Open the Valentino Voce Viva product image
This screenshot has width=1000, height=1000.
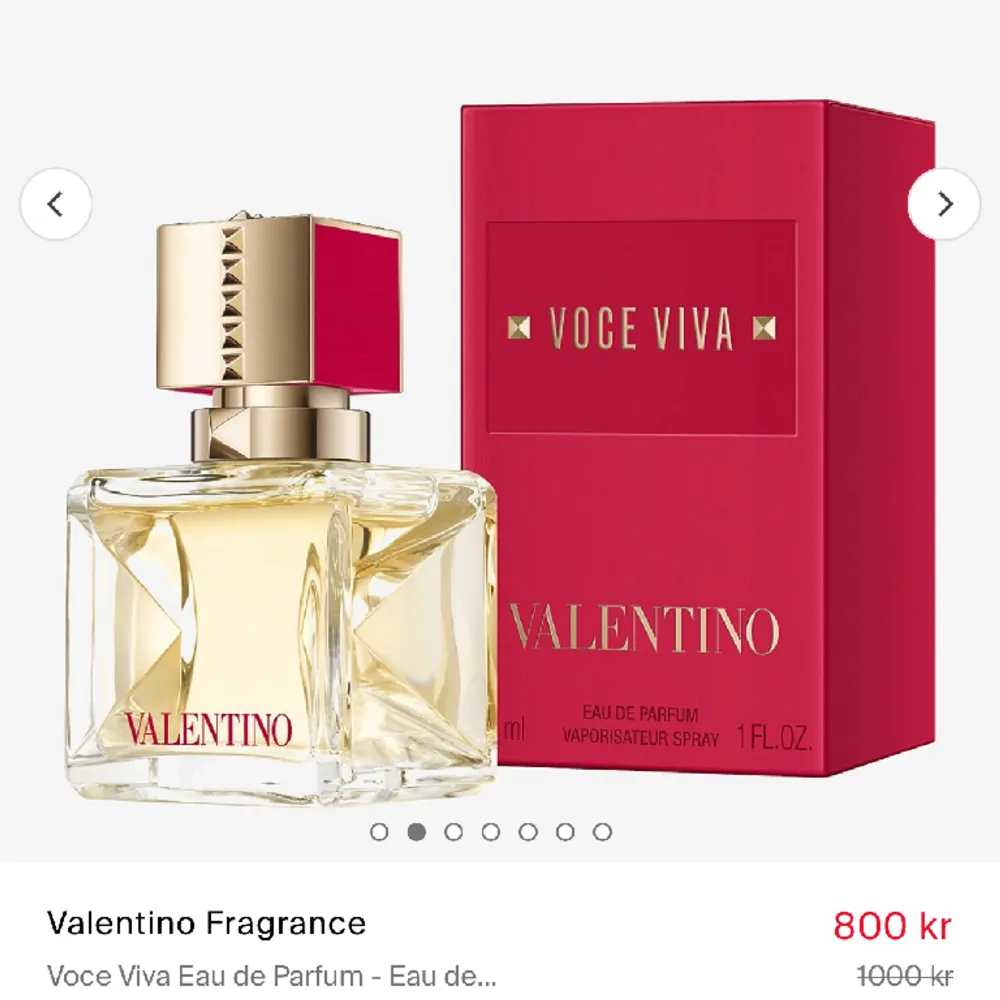(500, 450)
